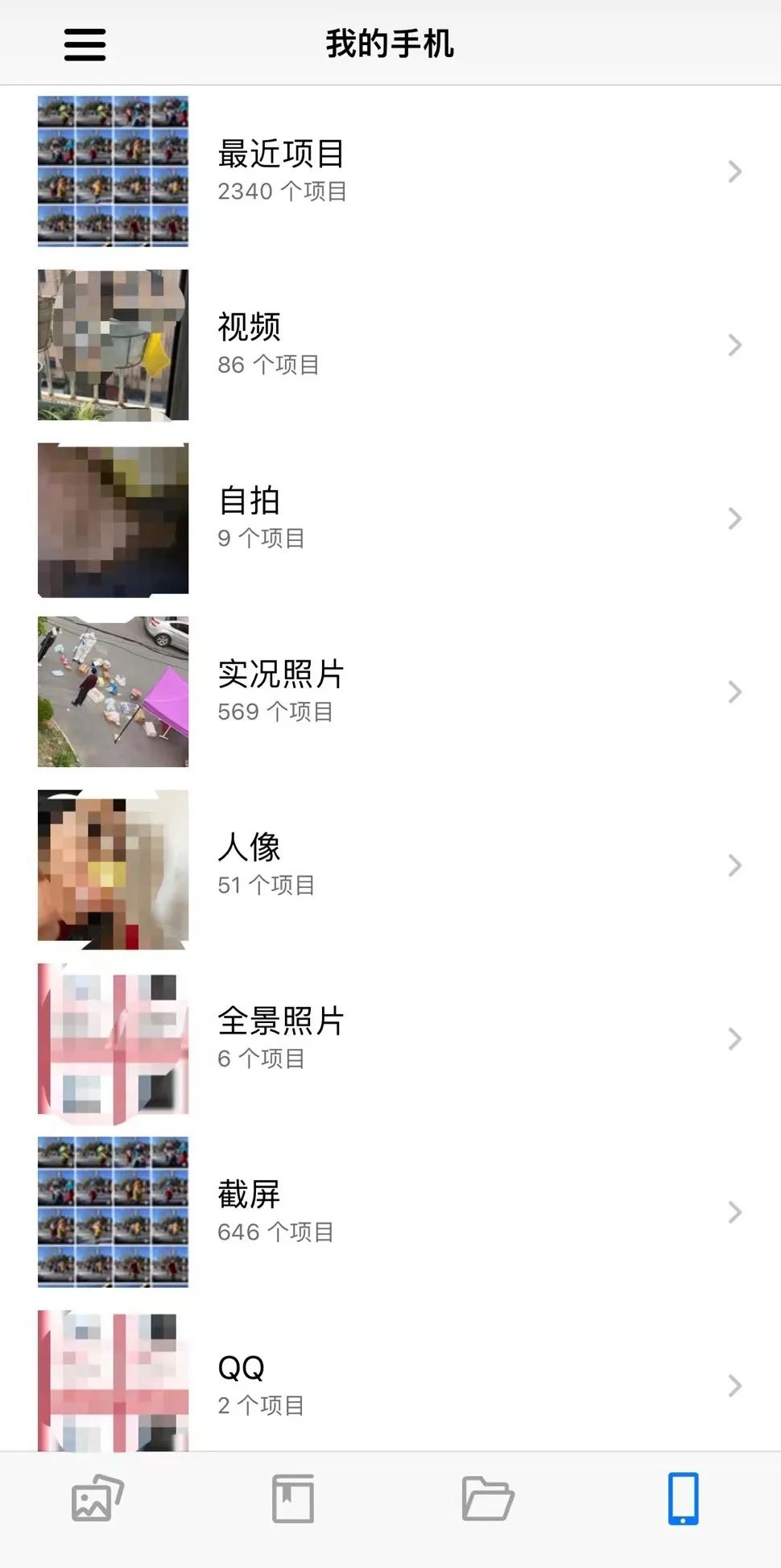Expand the 最近项目 album via its chevron
This screenshot has width=781, height=1568.
click(x=734, y=171)
